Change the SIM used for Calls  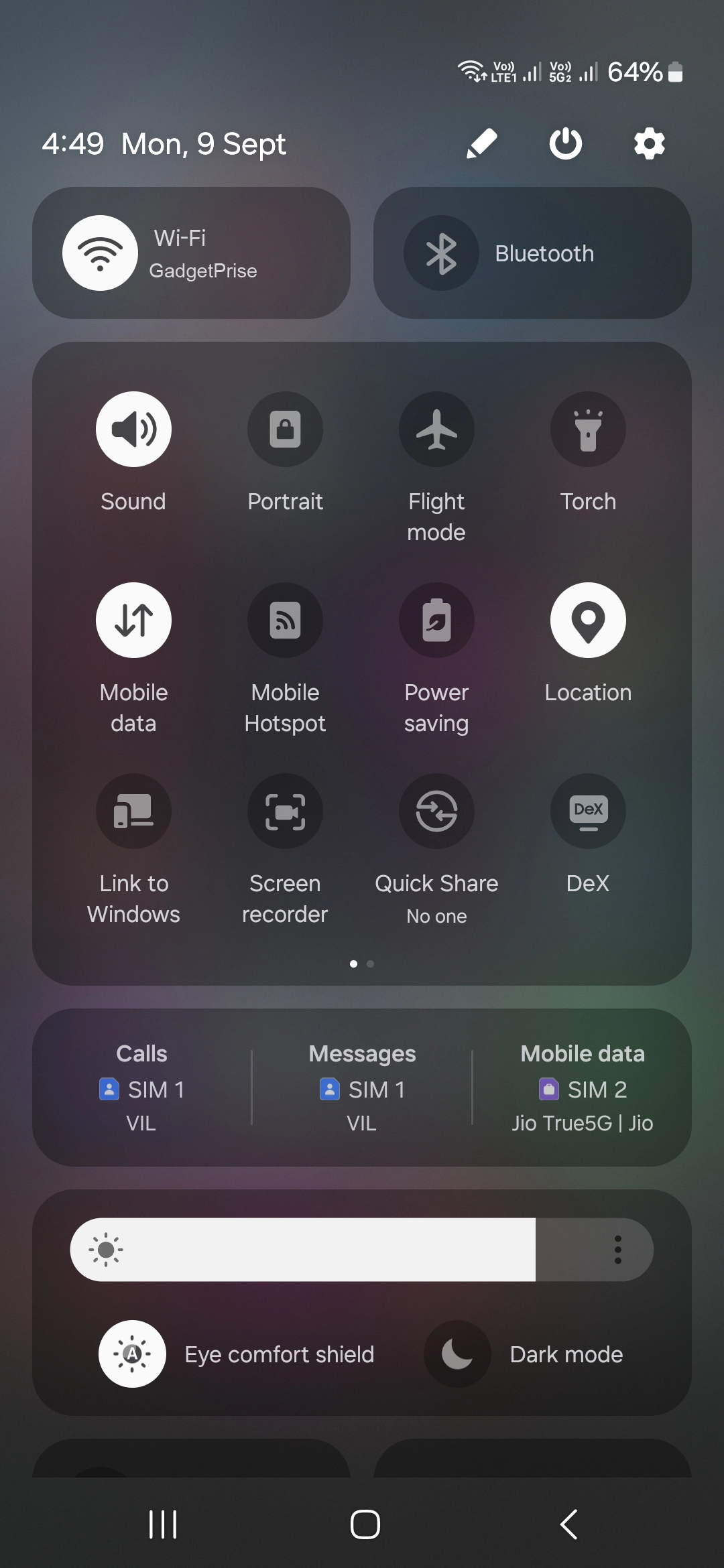141,1088
